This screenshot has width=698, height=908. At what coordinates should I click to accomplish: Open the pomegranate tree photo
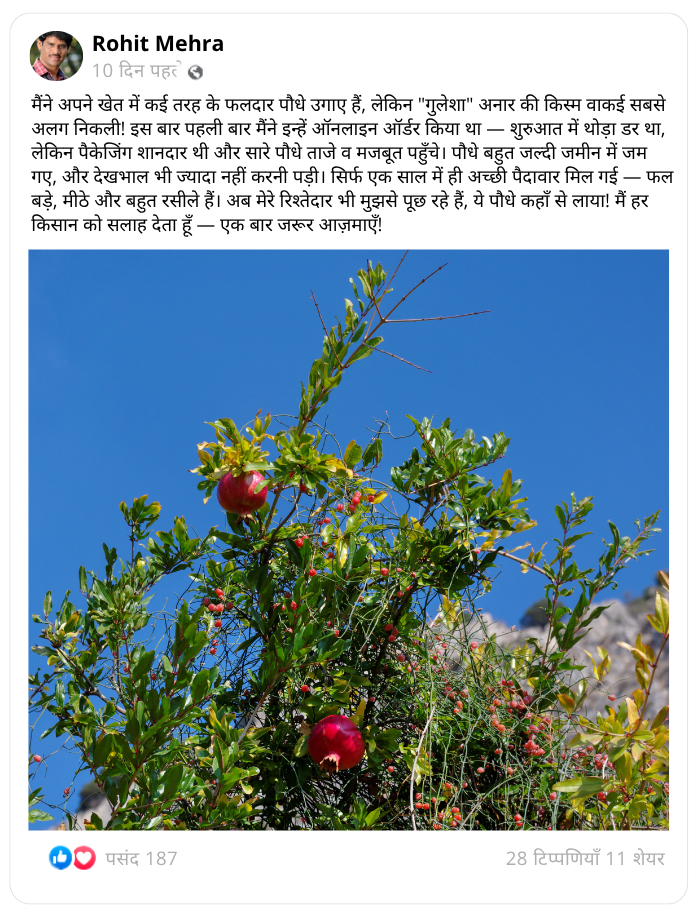pyautogui.click(x=348, y=539)
